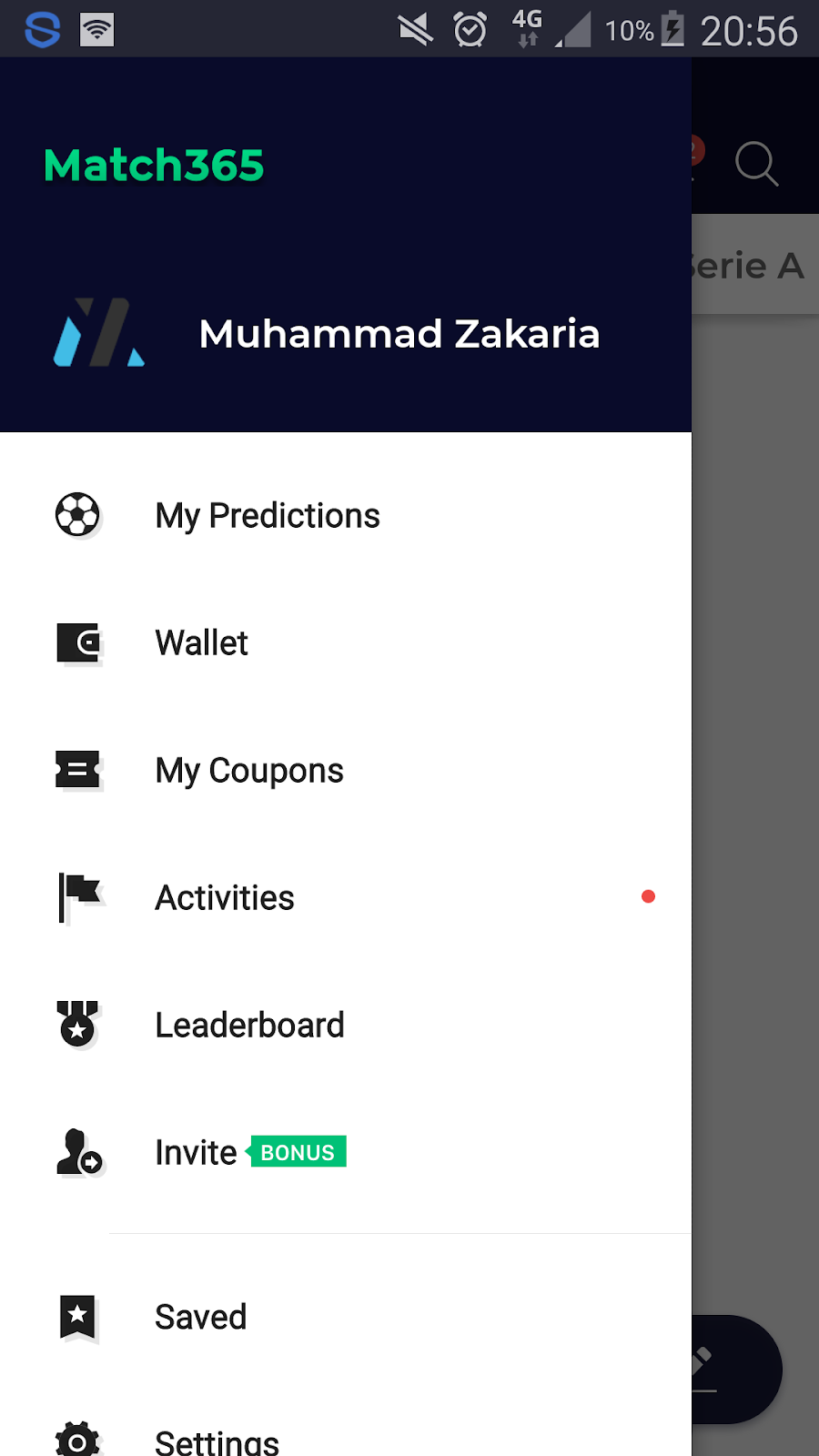
Task: Tap the search magnifier icon
Action: point(756,164)
